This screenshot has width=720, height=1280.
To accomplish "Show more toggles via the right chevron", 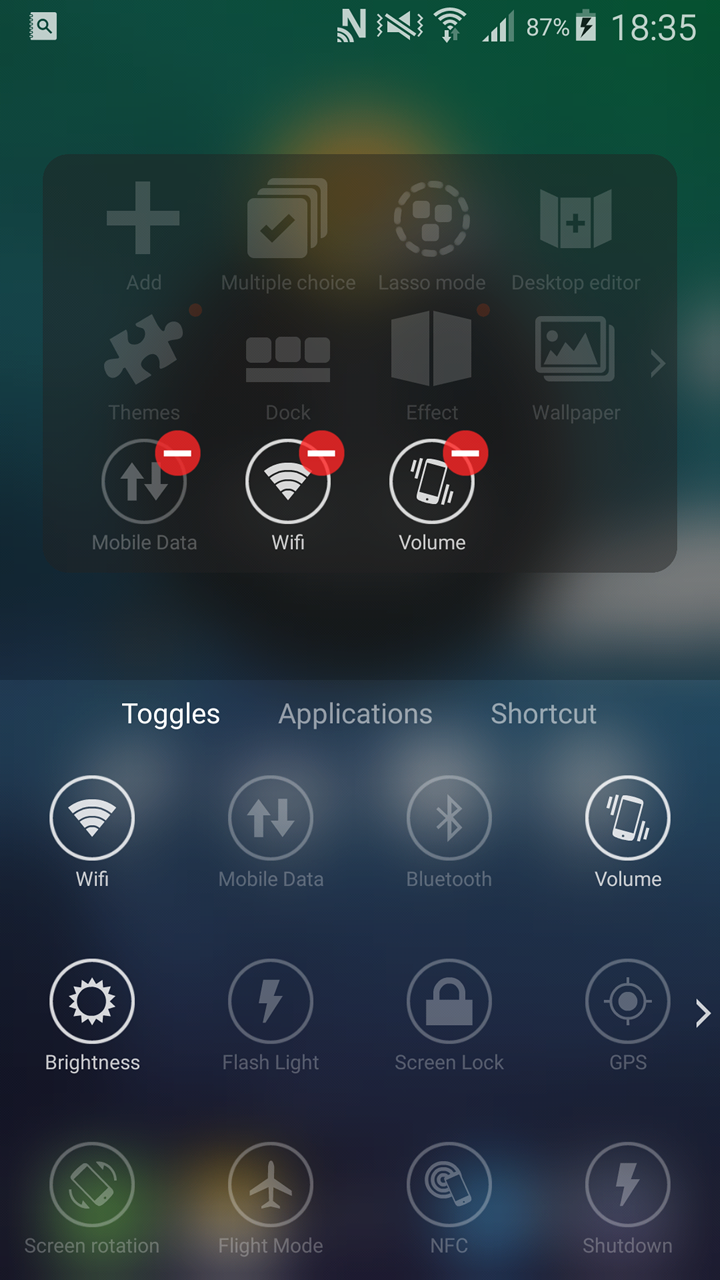I will pos(701,1013).
